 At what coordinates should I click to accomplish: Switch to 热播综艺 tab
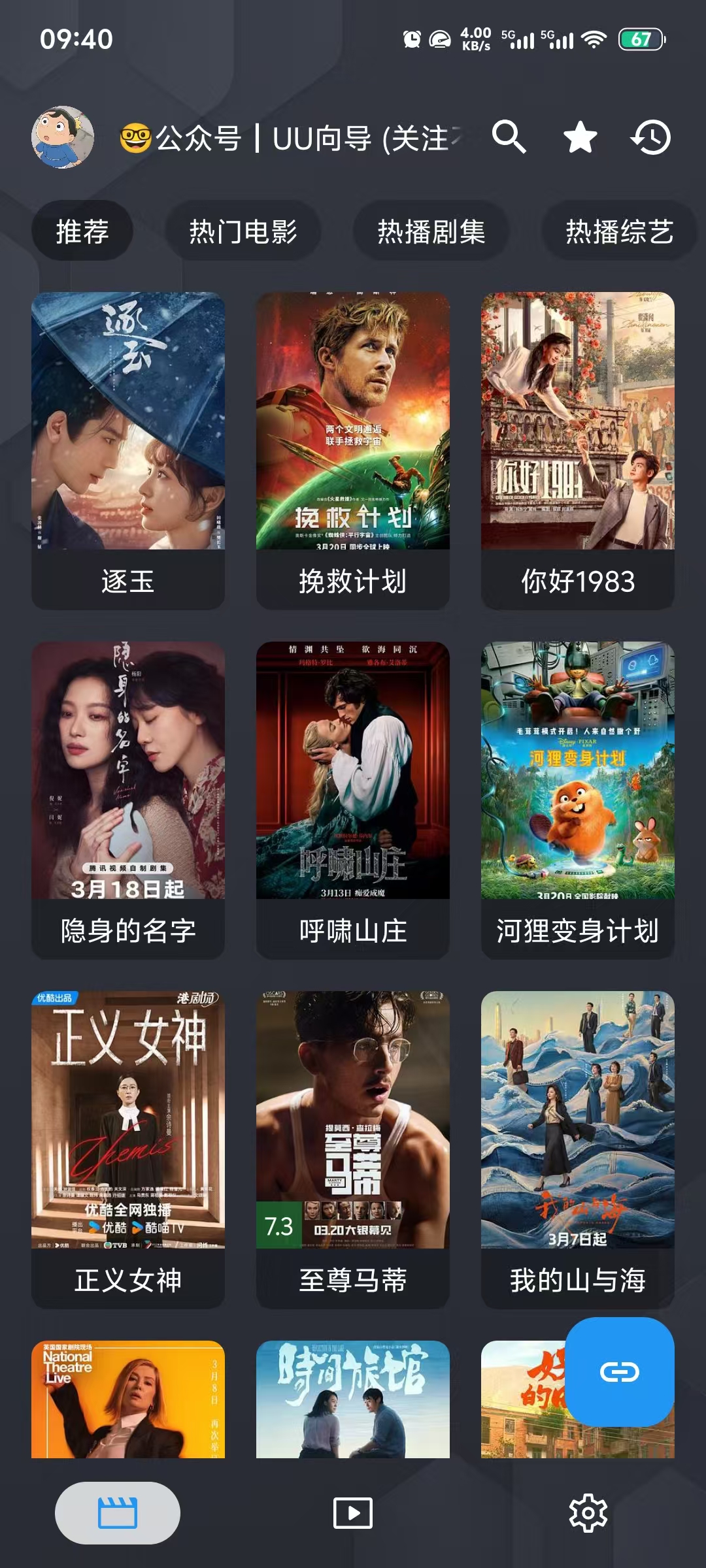coord(618,231)
